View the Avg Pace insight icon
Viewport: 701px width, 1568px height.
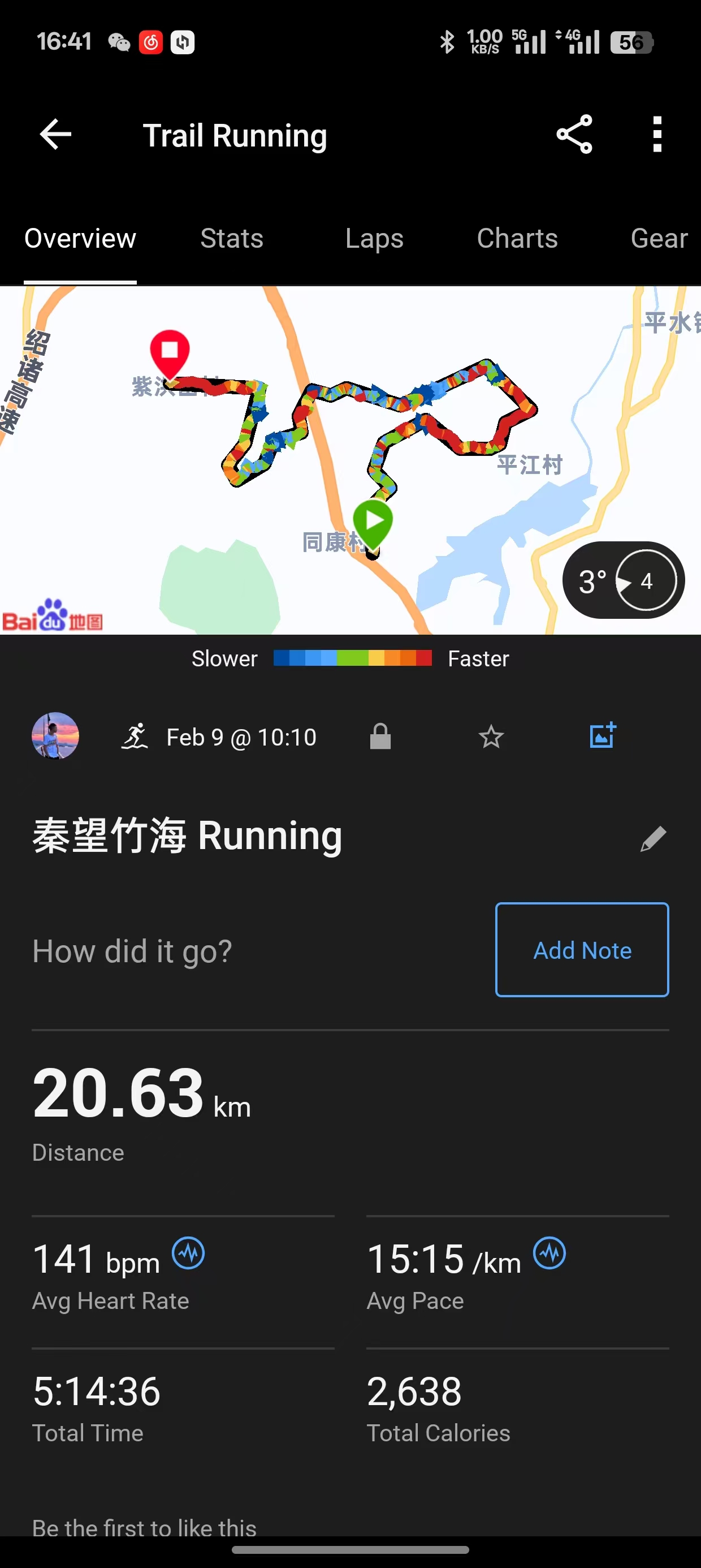pos(549,1253)
